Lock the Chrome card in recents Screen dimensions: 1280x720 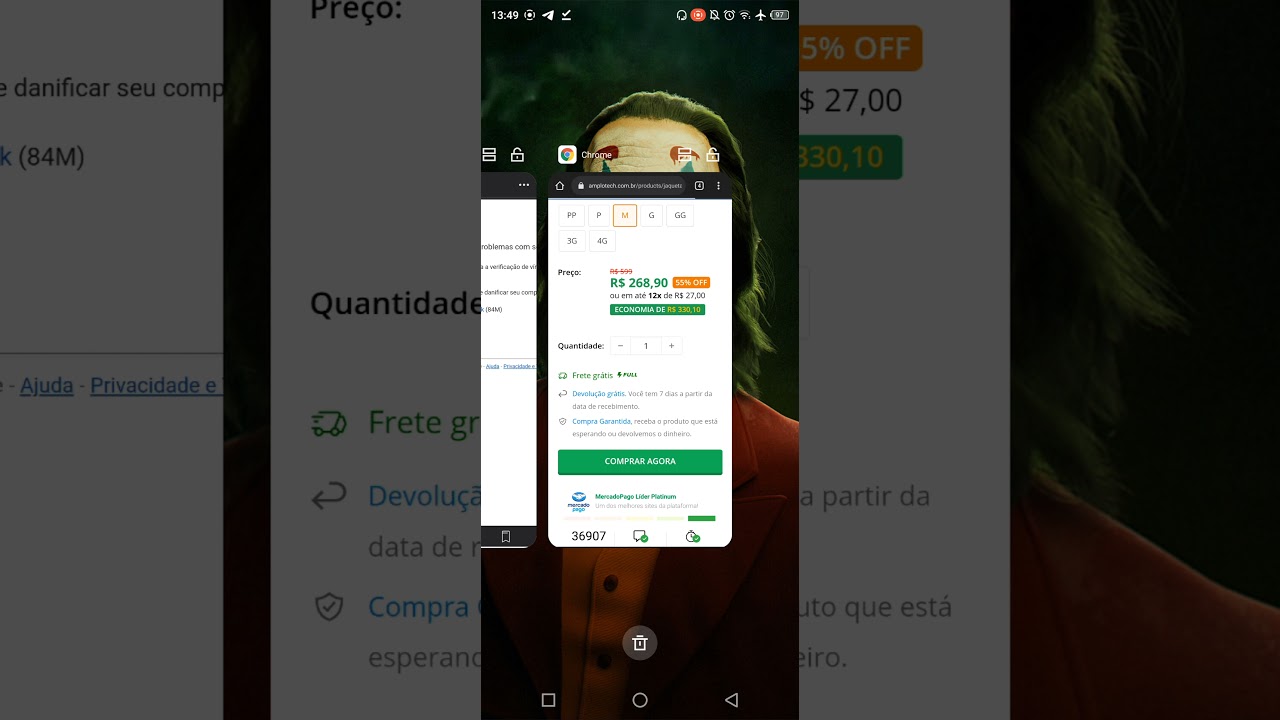click(x=713, y=155)
